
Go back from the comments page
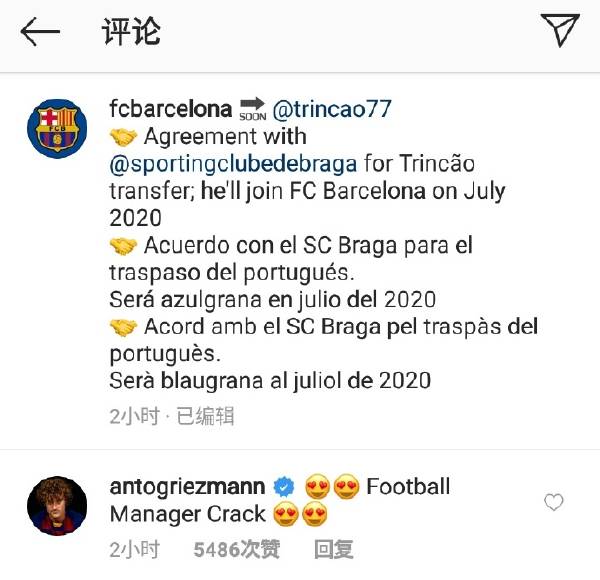click(x=40, y=32)
